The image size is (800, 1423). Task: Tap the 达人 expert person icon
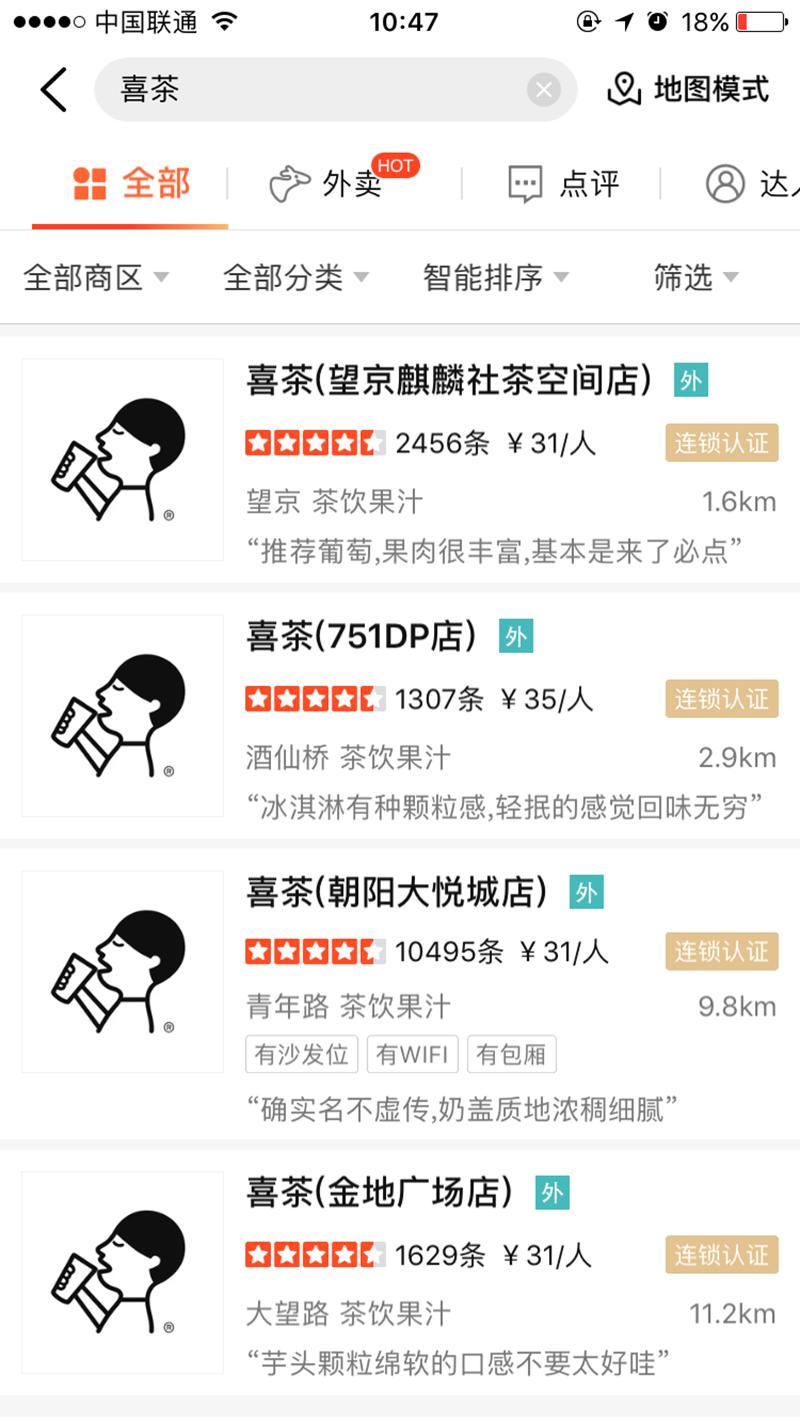coord(726,184)
